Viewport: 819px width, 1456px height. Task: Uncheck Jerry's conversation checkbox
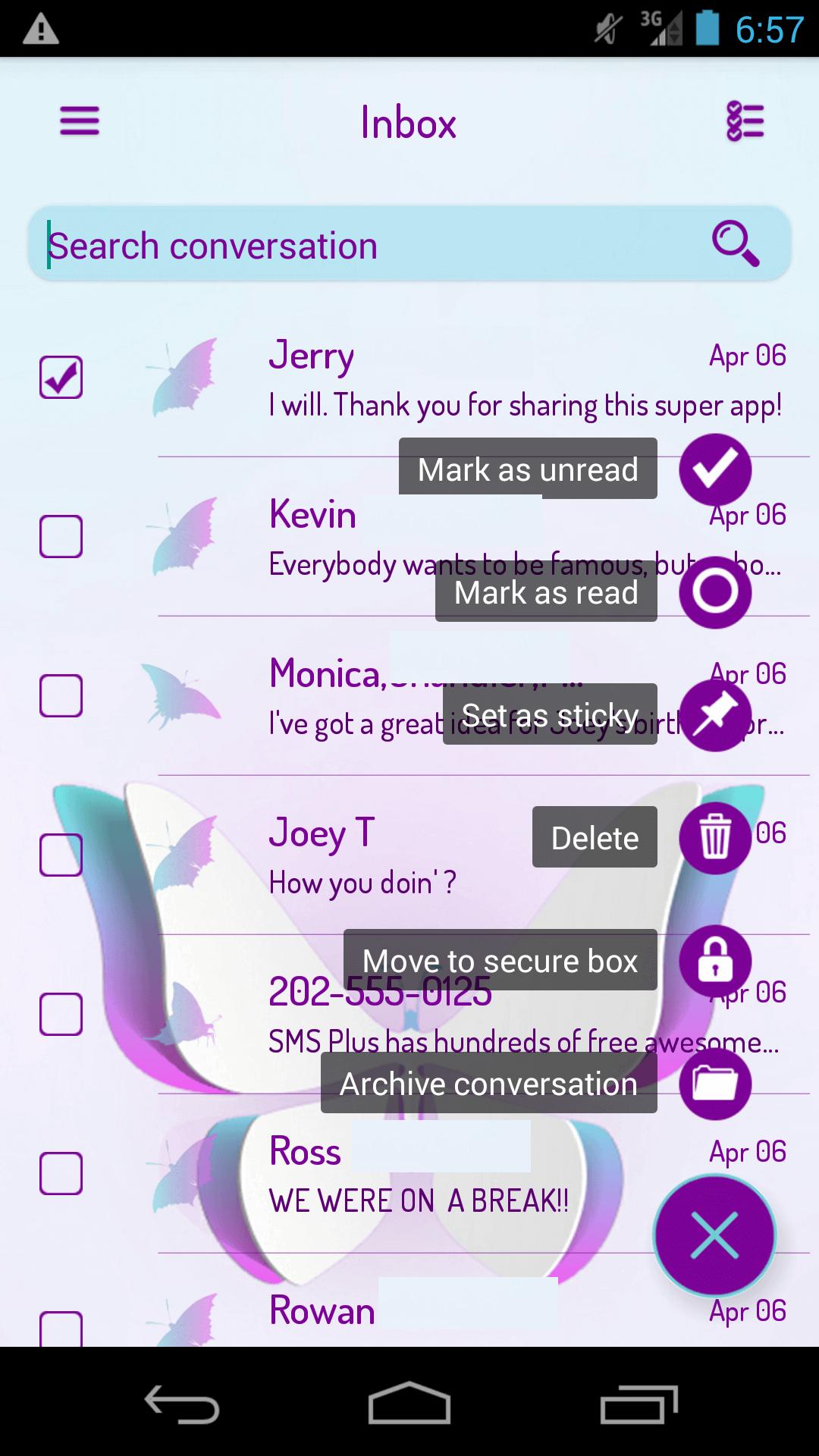coord(61,375)
